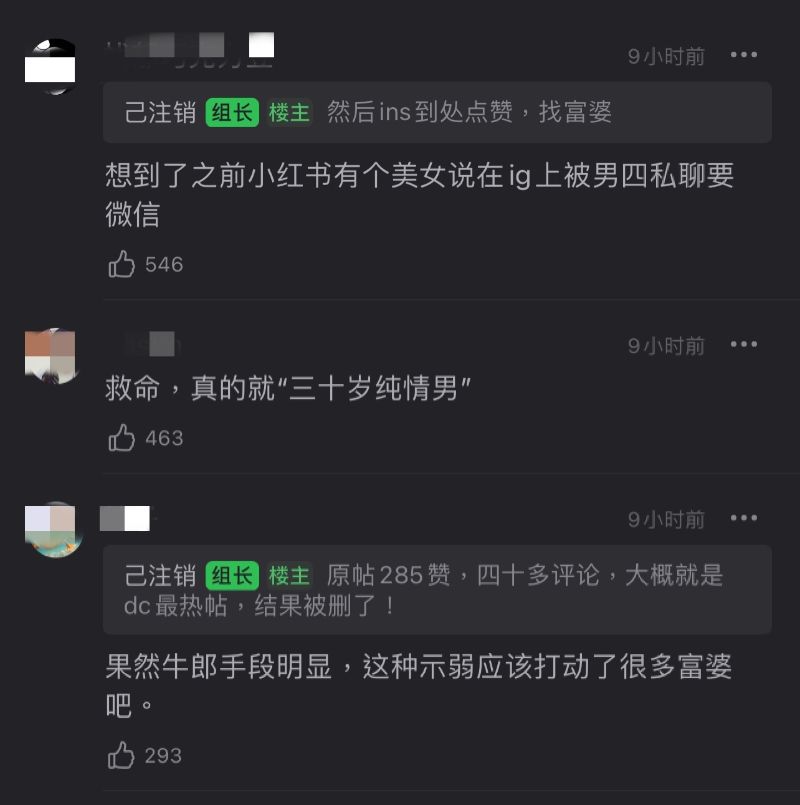Open quoted reply about 原帖285赞
The image size is (800, 805).
(437, 589)
